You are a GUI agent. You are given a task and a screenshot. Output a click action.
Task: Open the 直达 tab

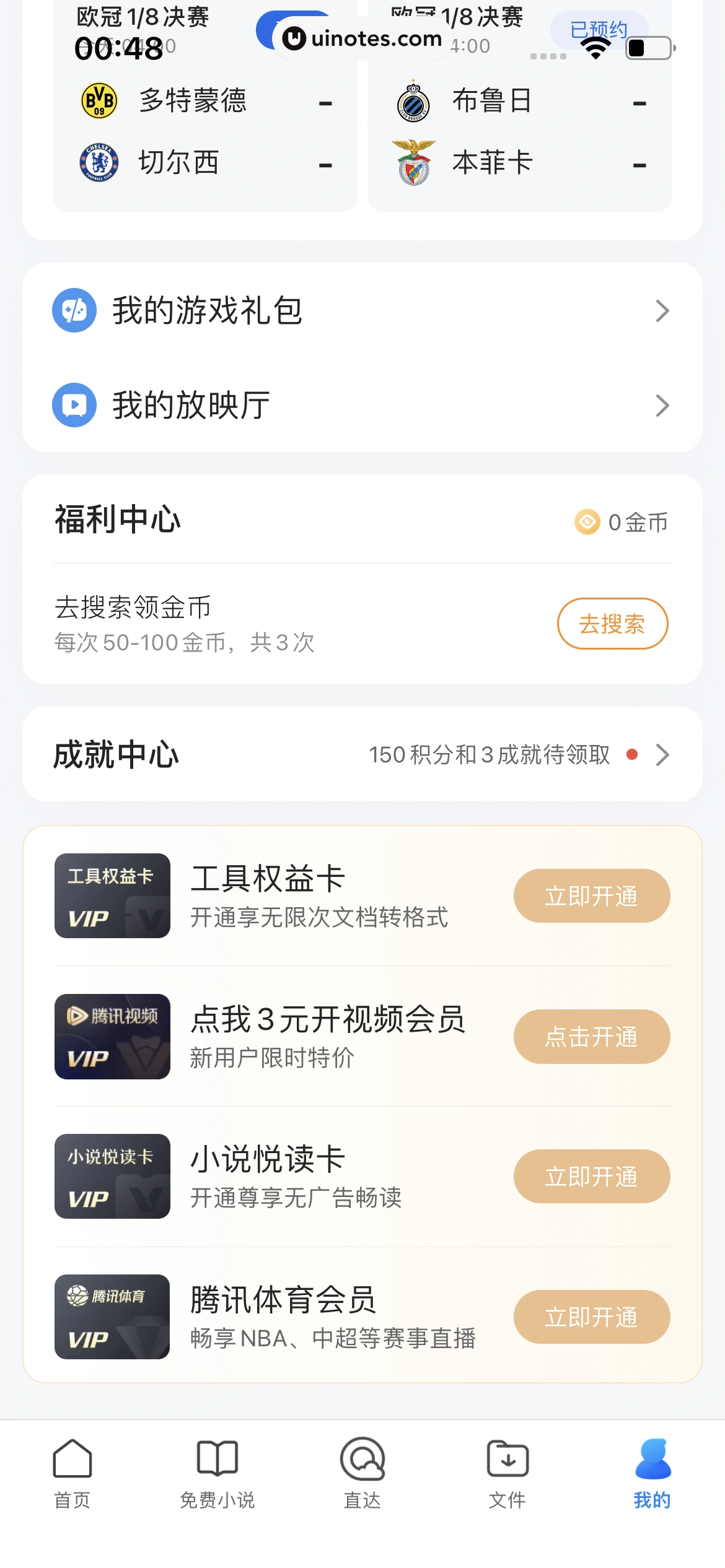pos(362,1474)
